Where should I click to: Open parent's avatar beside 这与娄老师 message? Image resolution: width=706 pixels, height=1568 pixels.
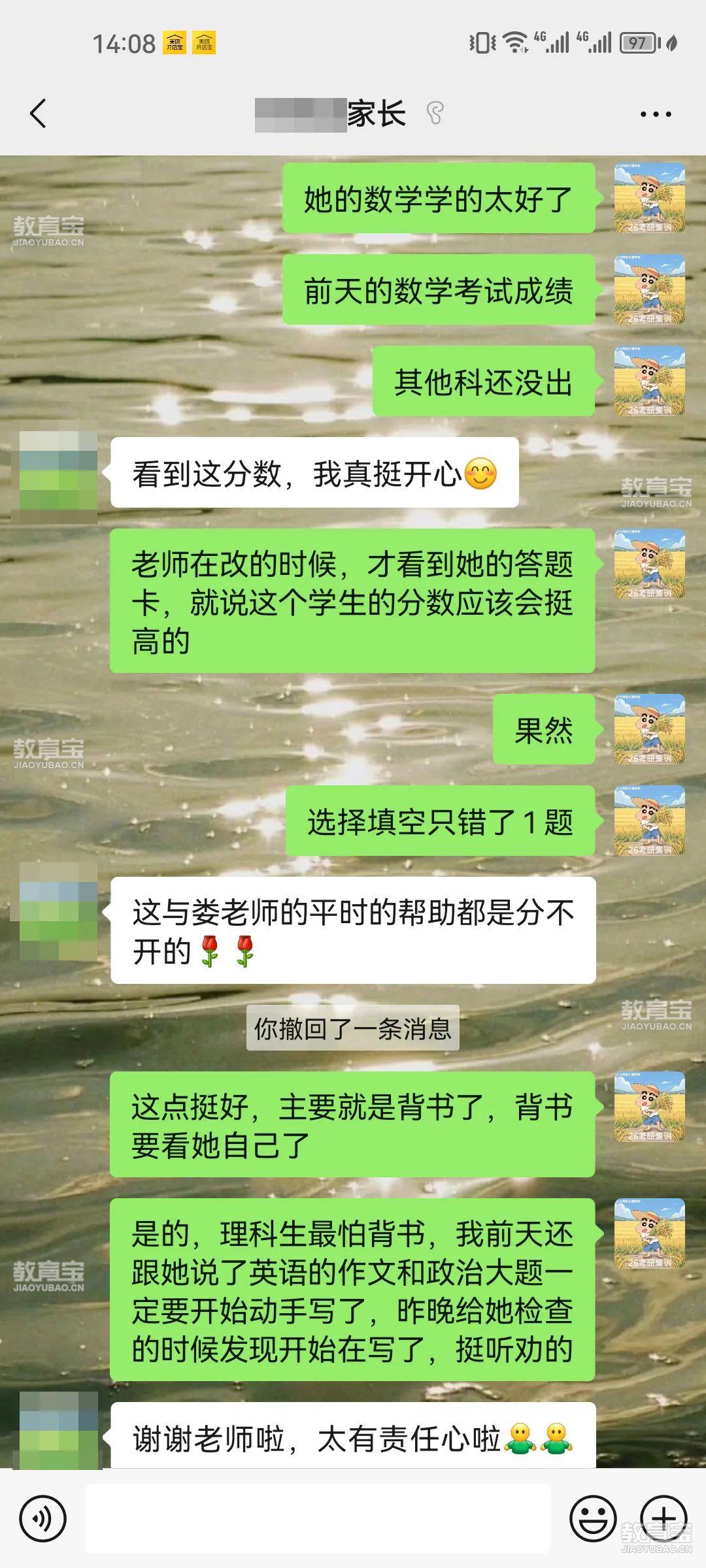58,911
